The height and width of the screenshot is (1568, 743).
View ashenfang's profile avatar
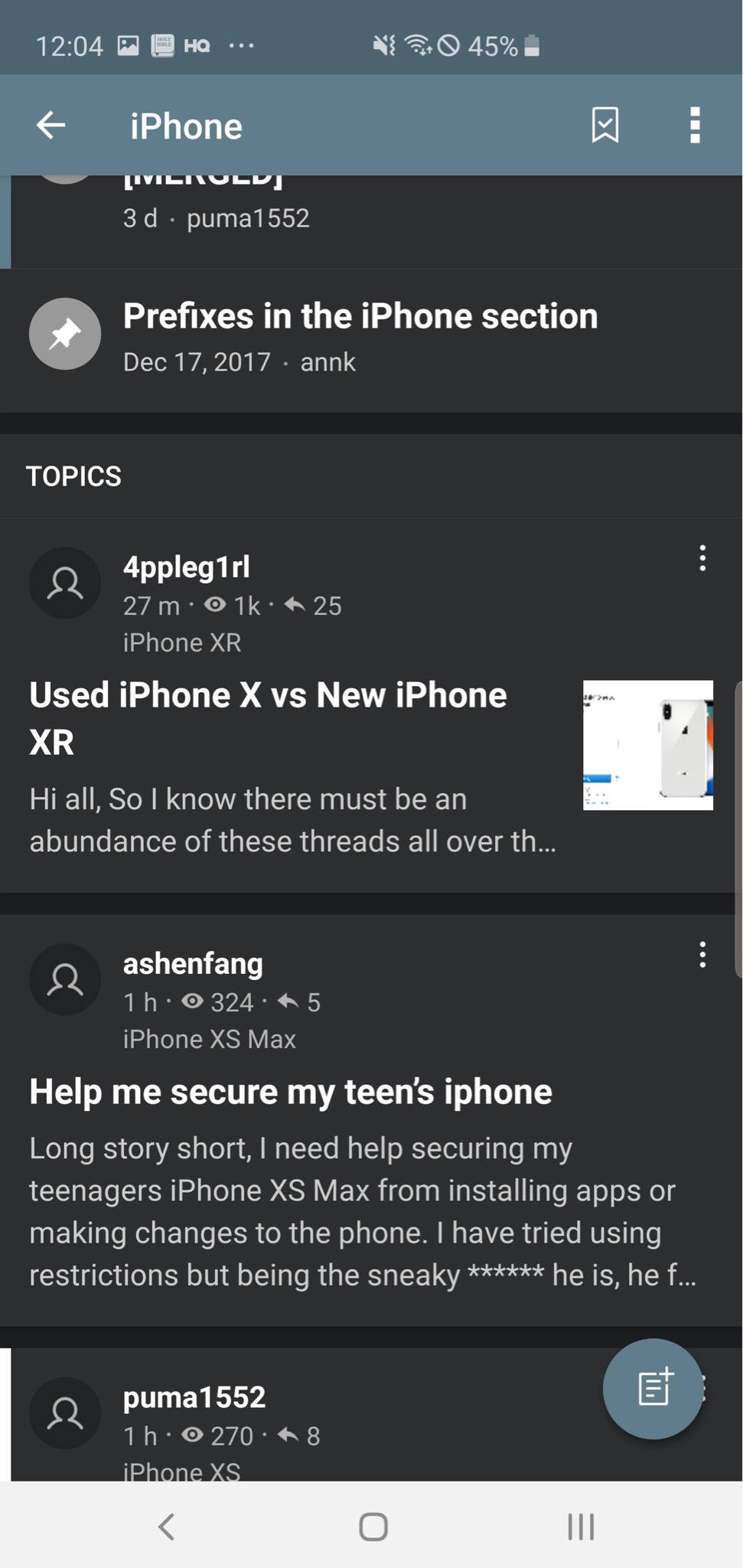pyautogui.click(x=65, y=980)
